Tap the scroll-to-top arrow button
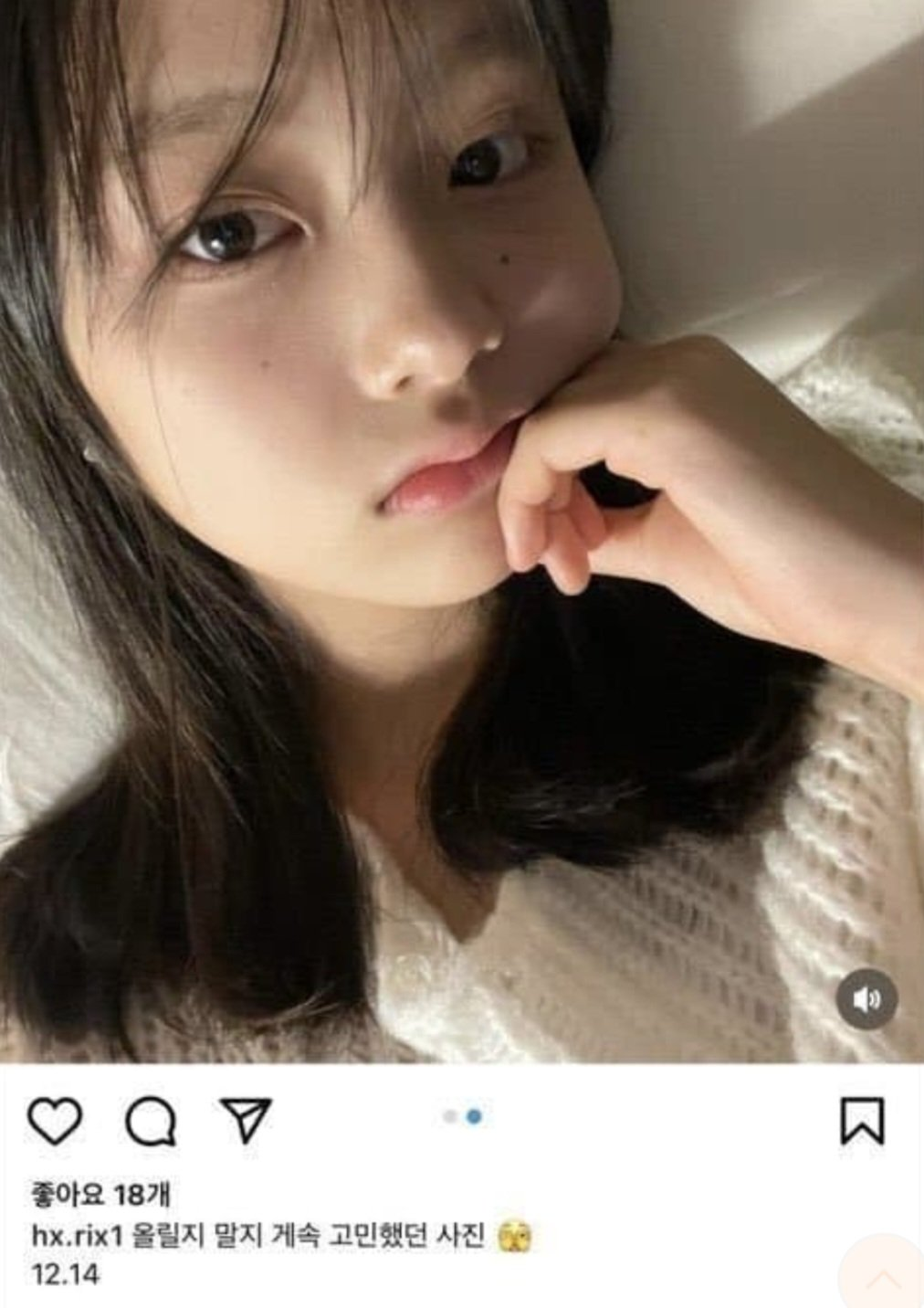The height and width of the screenshot is (1308, 924). click(882, 1279)
